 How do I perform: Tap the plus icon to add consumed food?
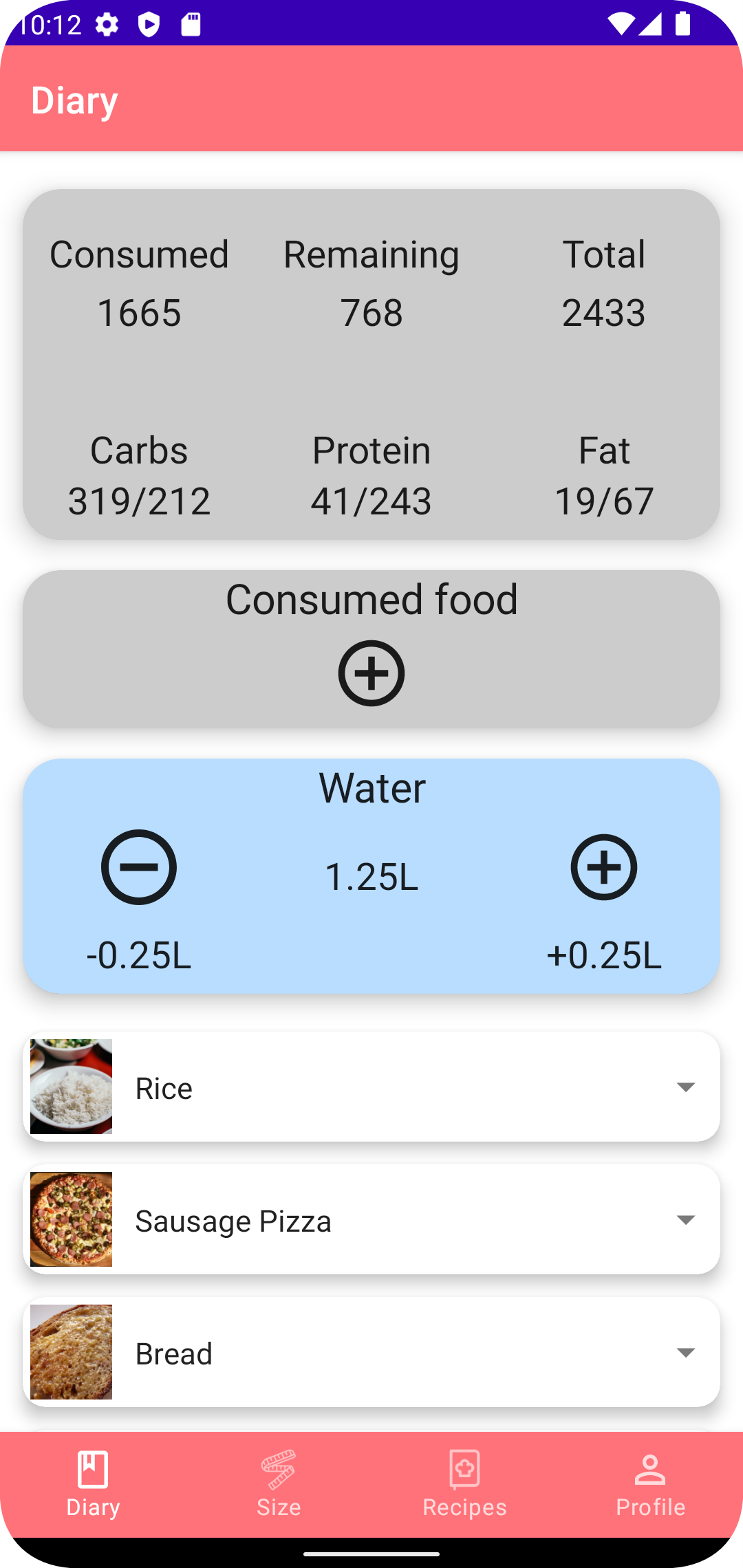[x=371, y=673]
